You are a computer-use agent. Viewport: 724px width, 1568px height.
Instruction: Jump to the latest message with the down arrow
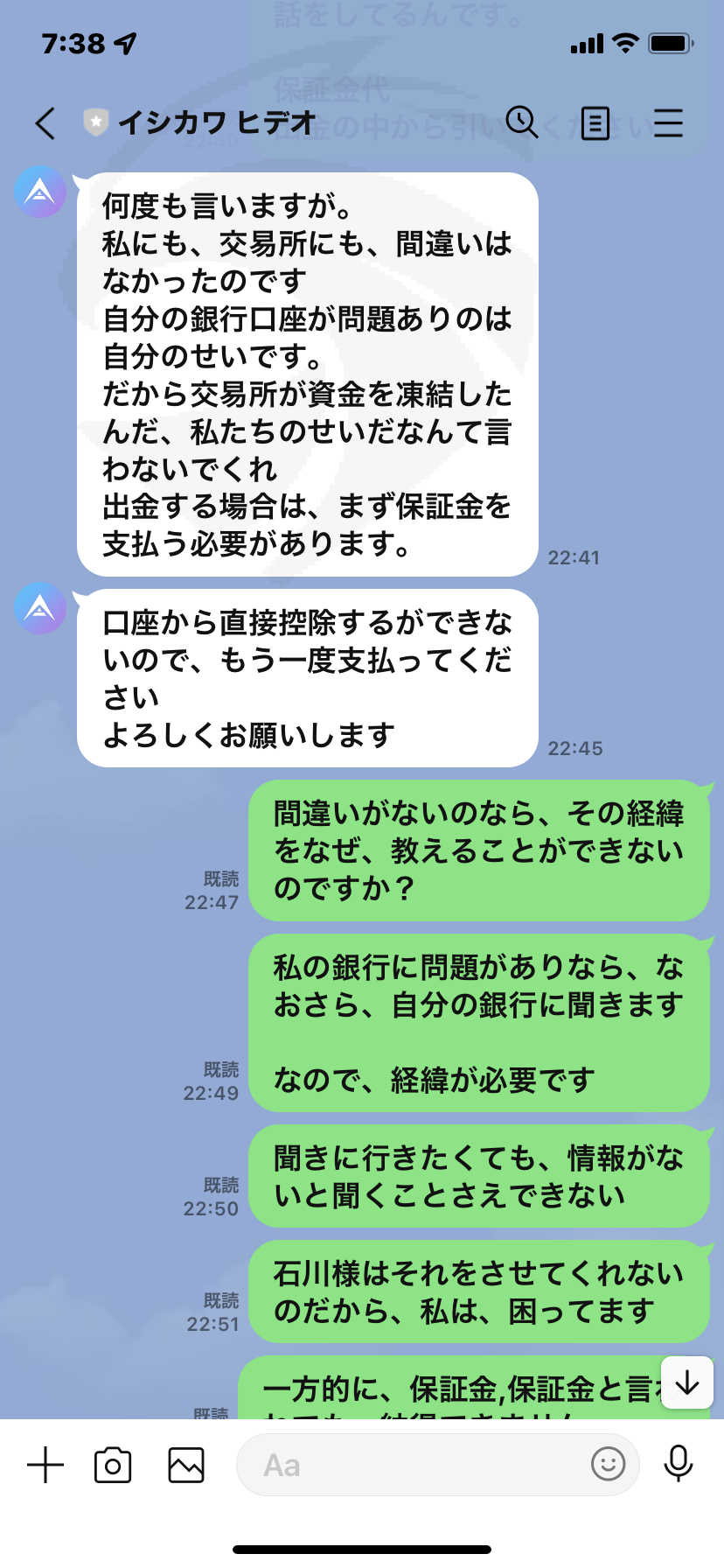pyautogui.click(x=688, y=1382)
